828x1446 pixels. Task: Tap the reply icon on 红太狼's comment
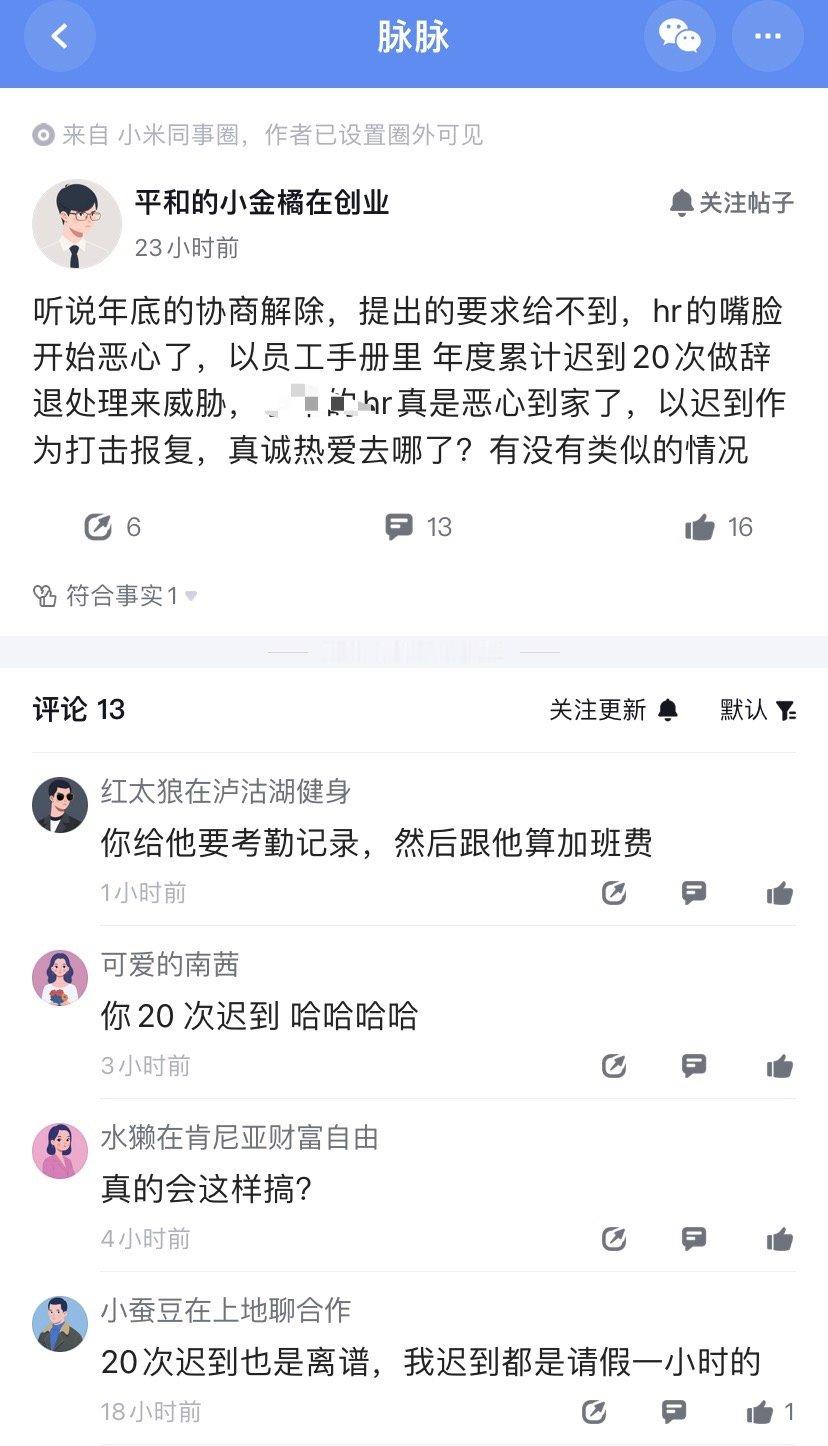pos(694,893)
